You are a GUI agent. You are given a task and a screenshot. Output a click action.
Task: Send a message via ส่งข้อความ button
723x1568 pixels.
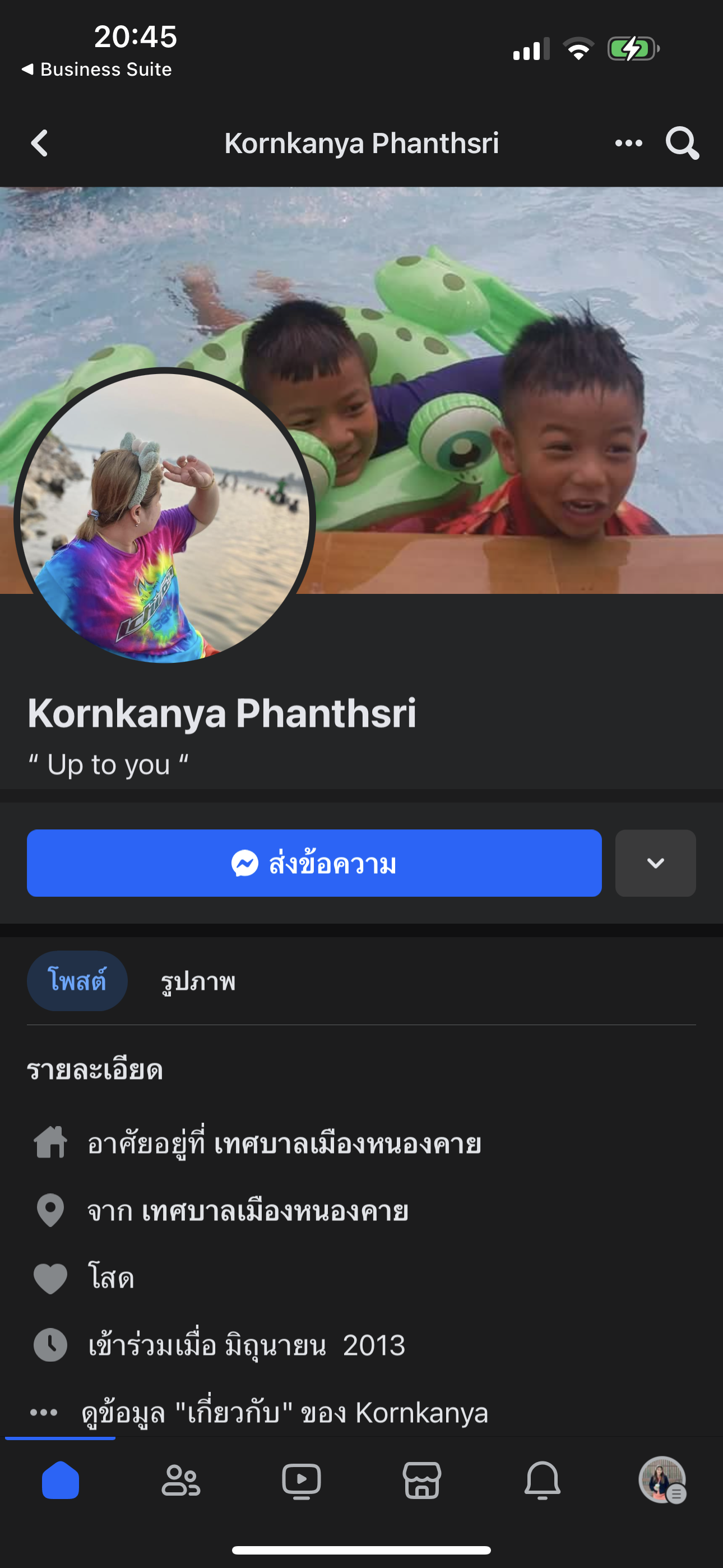tap(314, 863)
